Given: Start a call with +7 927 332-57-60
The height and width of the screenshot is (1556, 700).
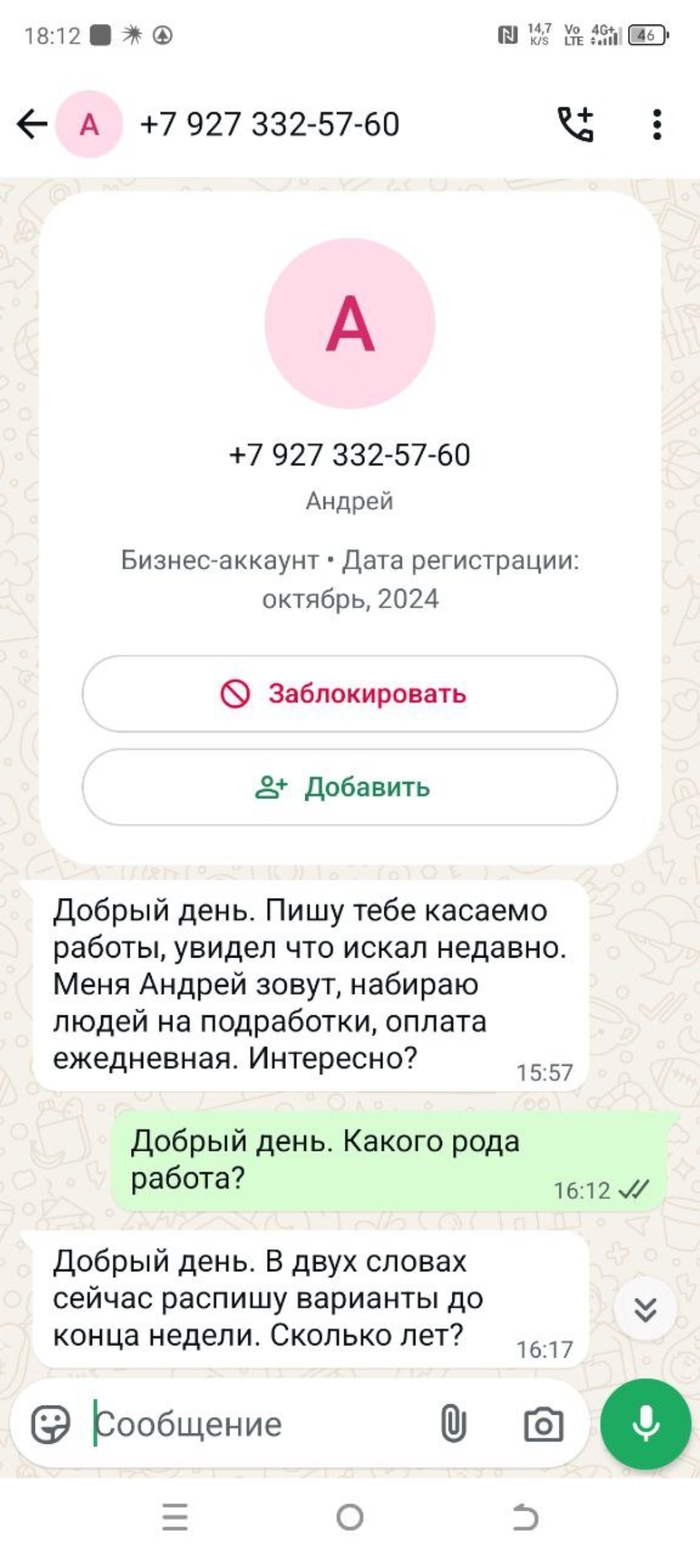Looking at the screenshot, I should tap(575, 124).
